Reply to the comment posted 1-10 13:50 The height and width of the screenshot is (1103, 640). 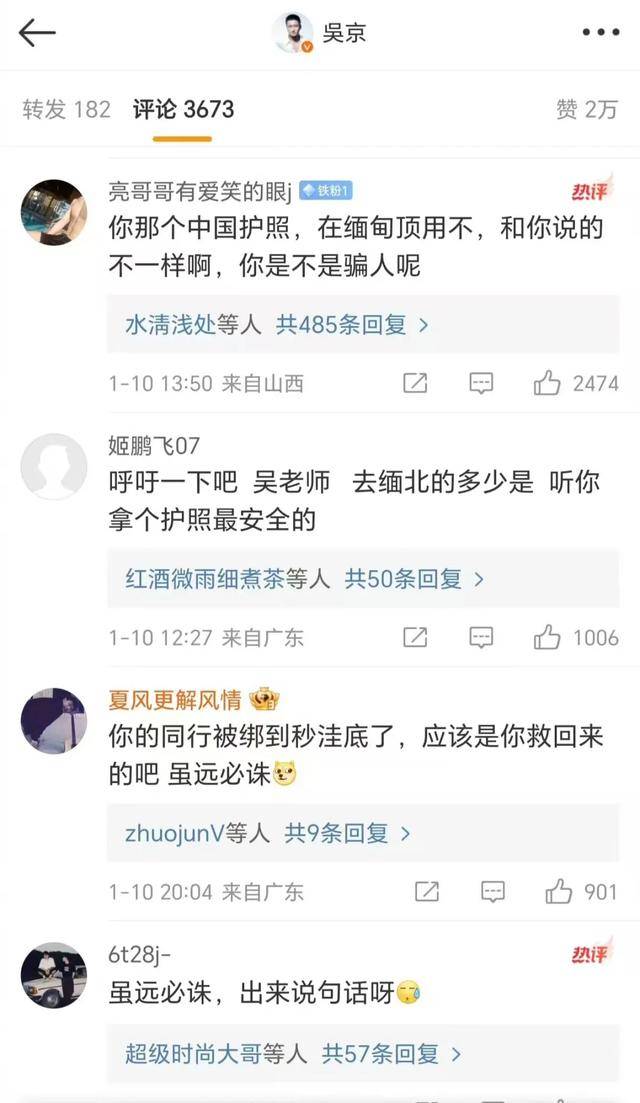pyautogui.click(x=481, y=383)
